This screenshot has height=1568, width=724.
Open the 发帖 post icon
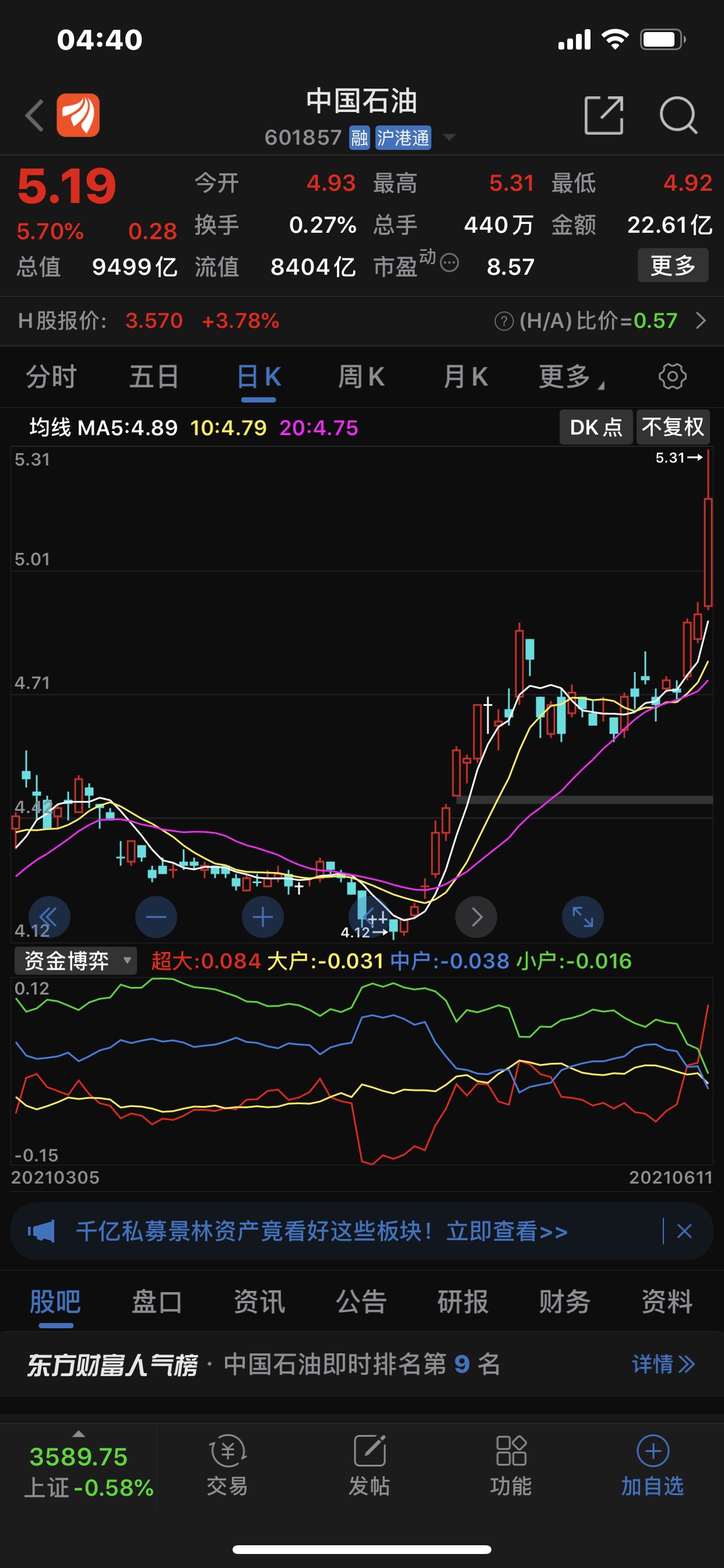(370, 1467)
